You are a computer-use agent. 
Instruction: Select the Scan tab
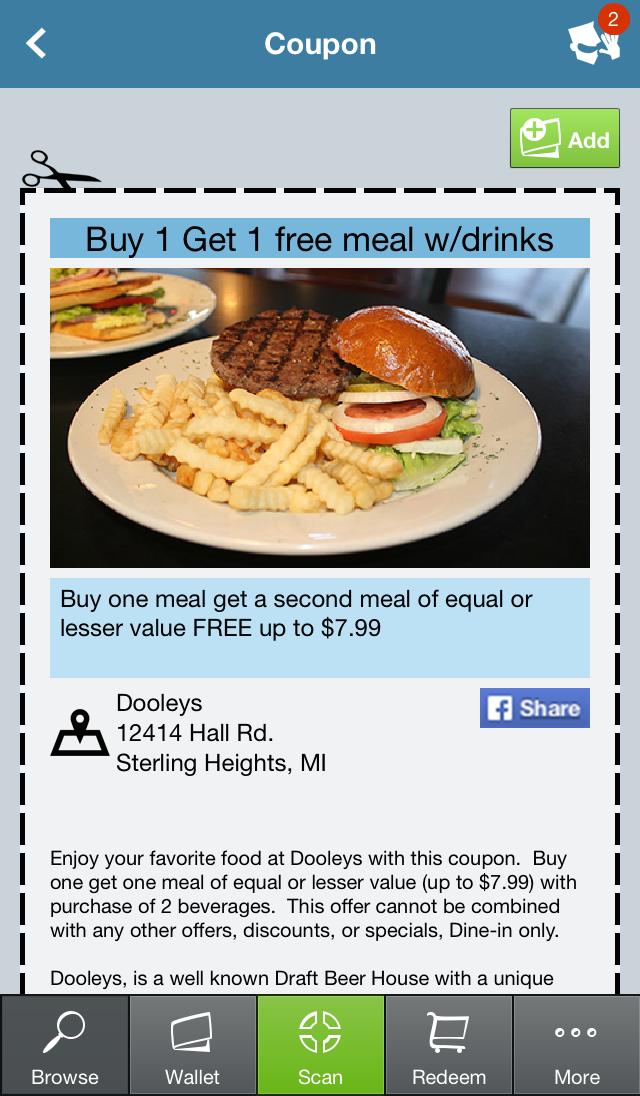320,1046
